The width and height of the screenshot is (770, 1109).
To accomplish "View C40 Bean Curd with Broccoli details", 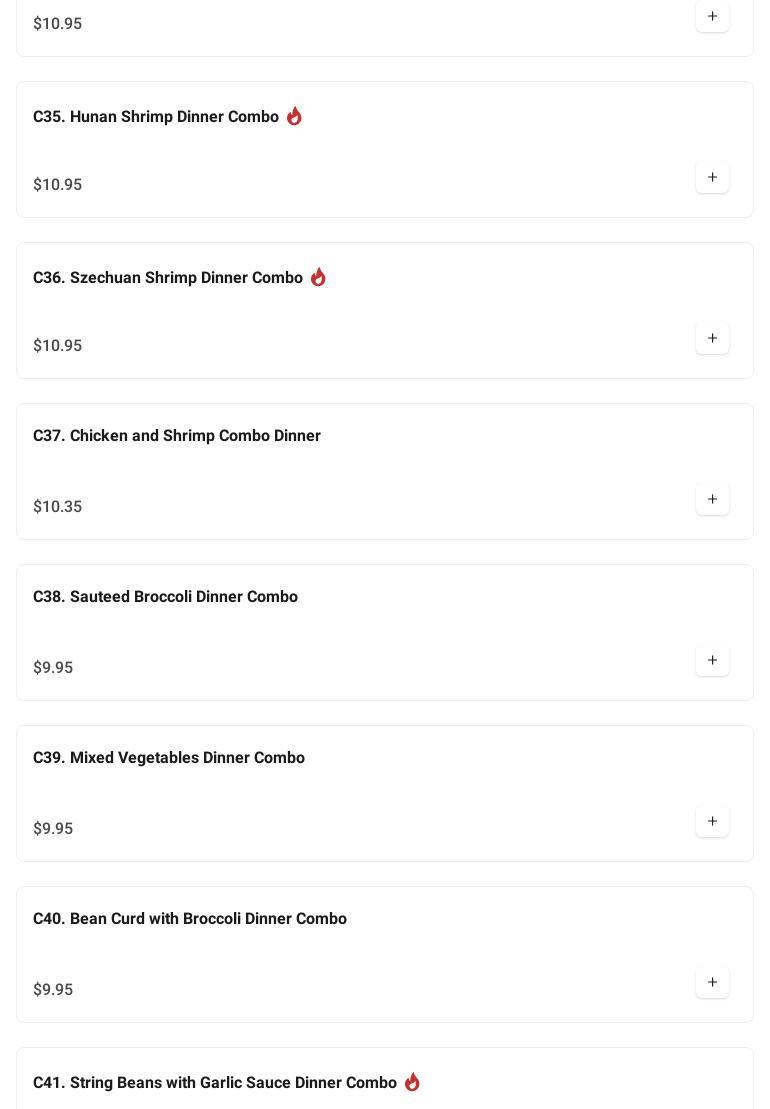I will coord(190,919).
